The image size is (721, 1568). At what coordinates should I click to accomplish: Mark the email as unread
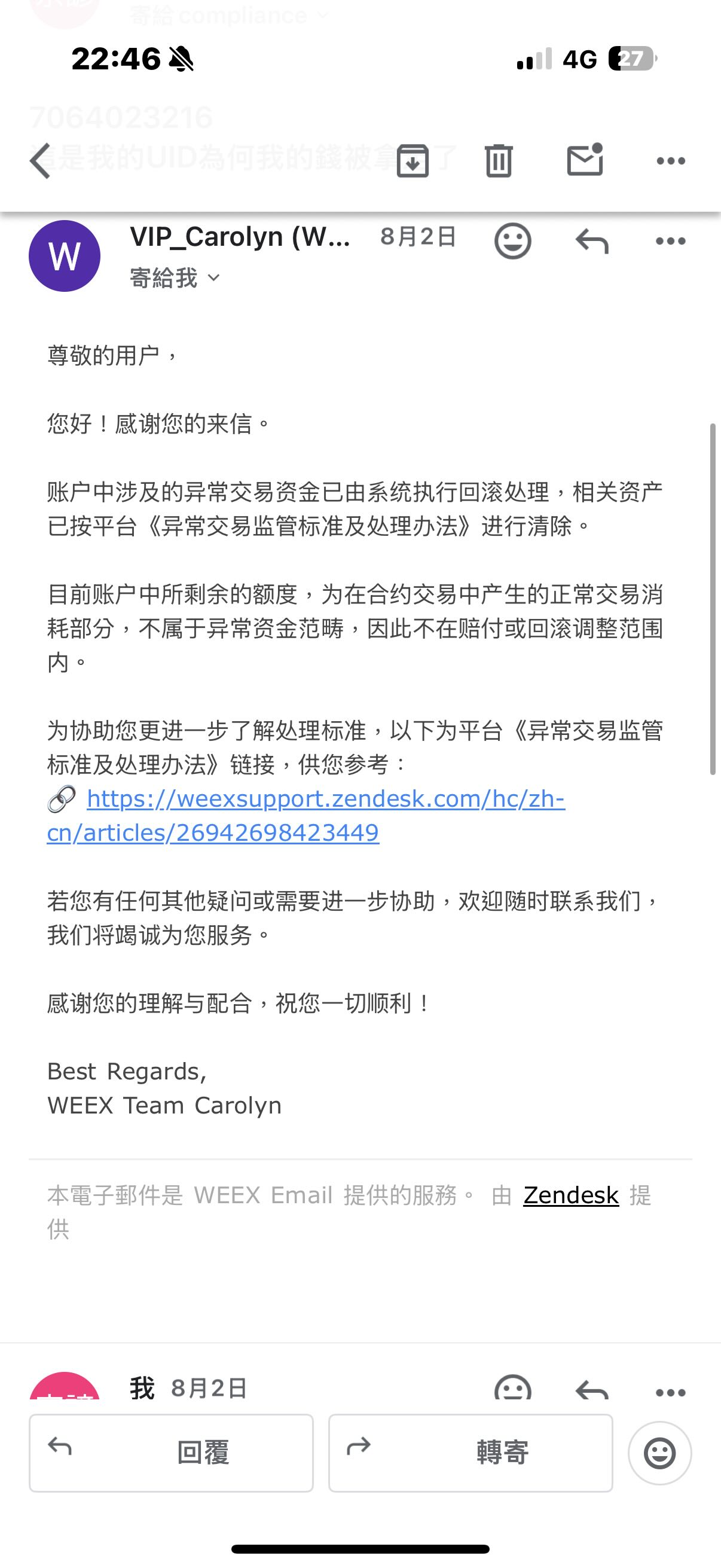point(585,161)
